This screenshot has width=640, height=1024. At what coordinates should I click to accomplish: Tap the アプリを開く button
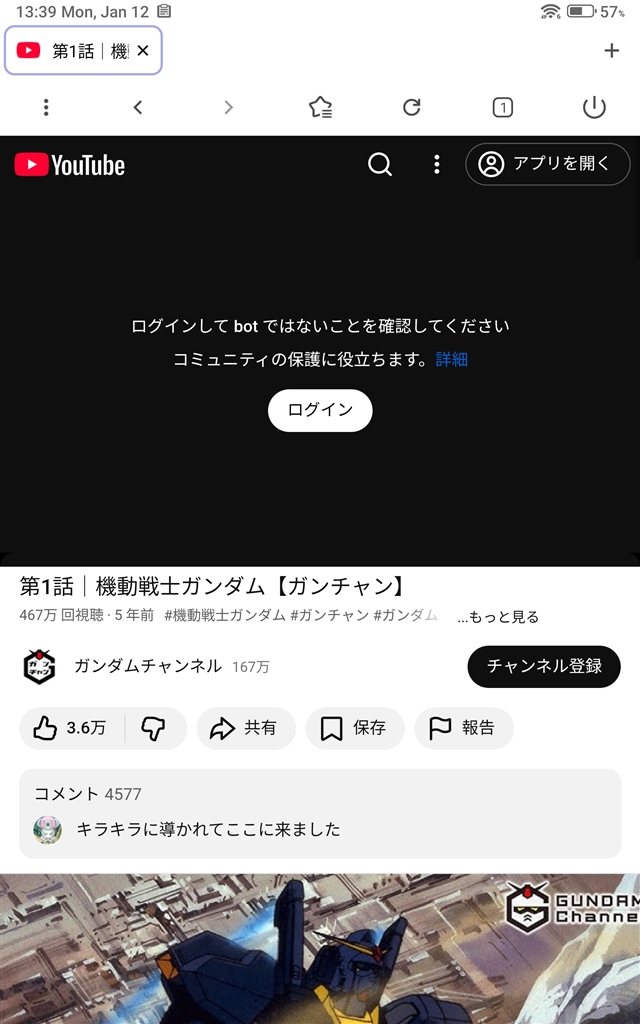click(x=547, y=165)
